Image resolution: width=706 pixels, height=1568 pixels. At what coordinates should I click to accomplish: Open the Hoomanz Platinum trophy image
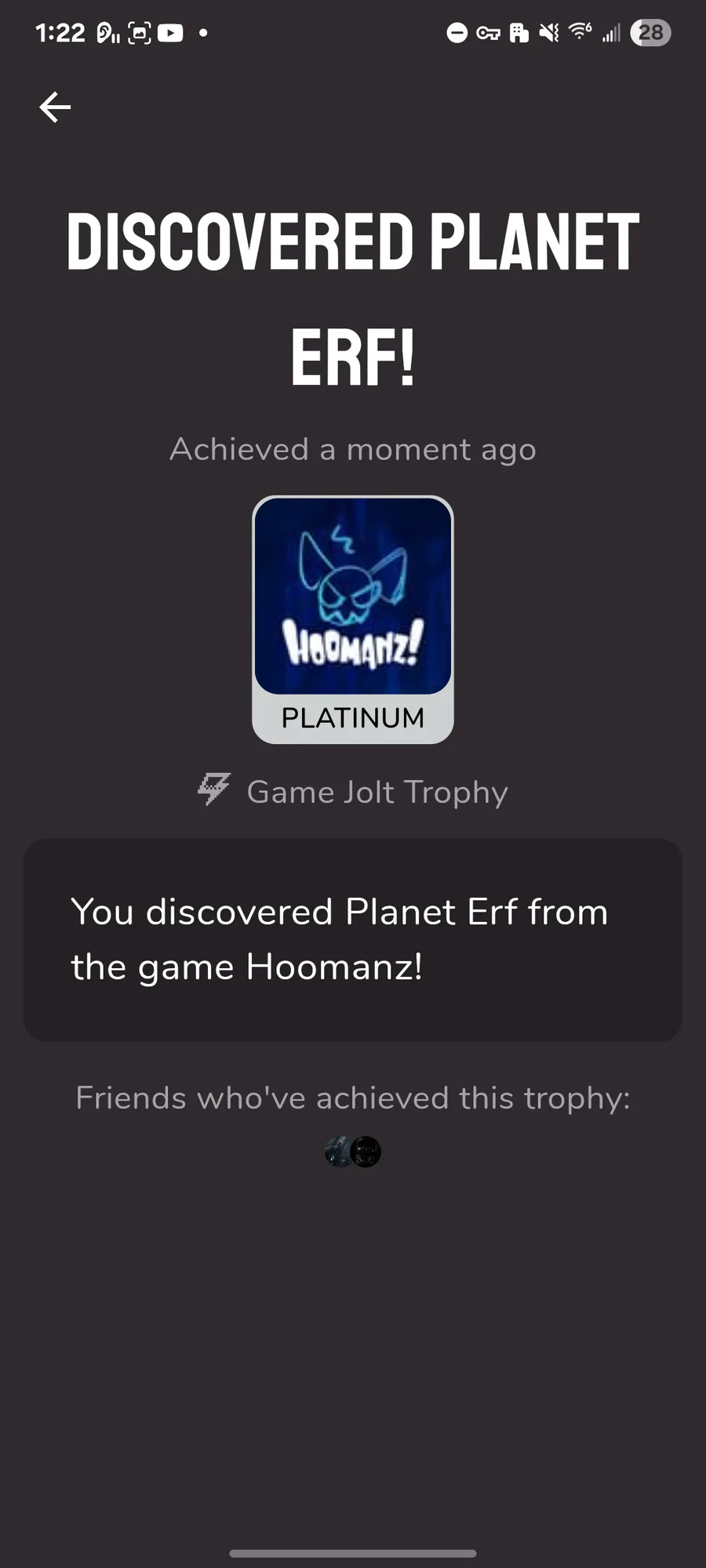click(x=353, y=597)
